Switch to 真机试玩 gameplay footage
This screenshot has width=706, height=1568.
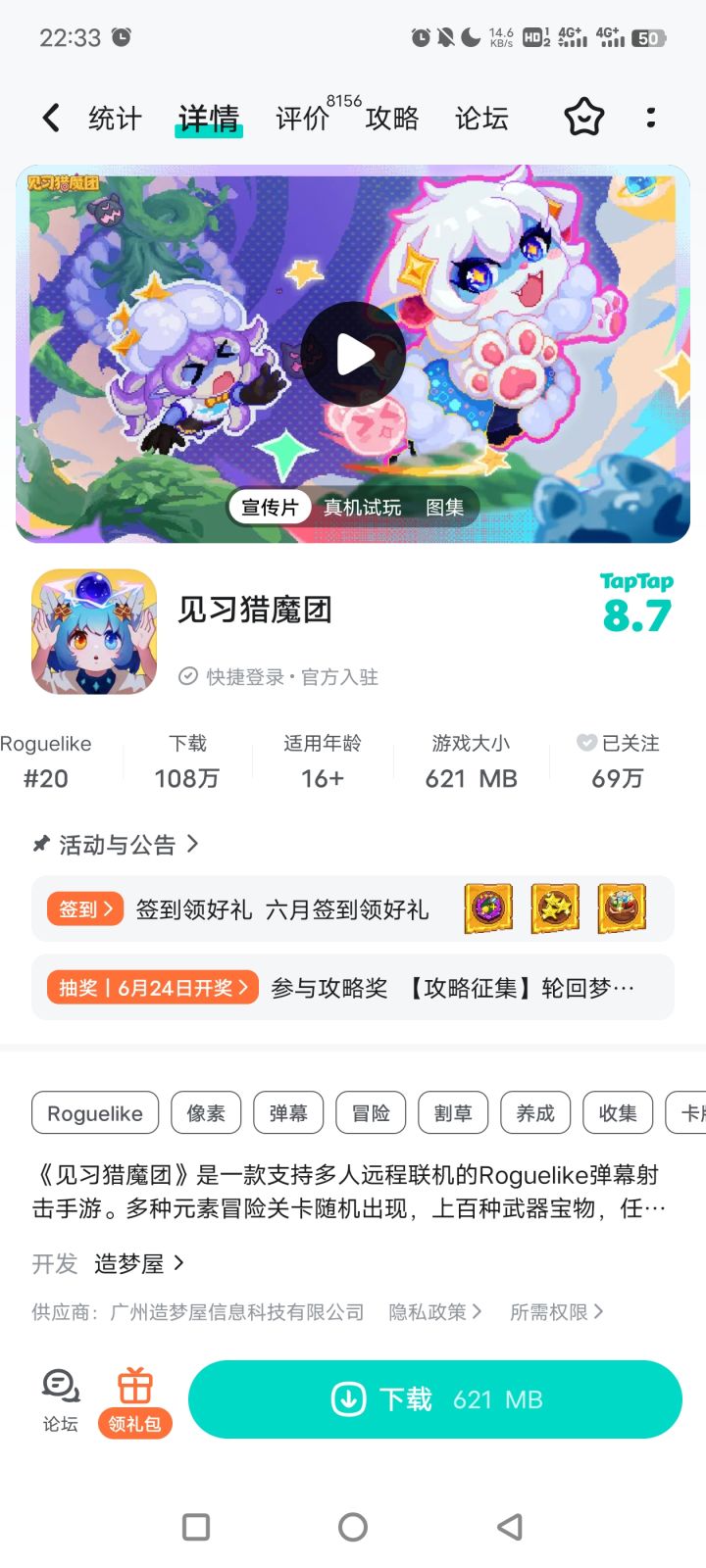click(363, 507)
